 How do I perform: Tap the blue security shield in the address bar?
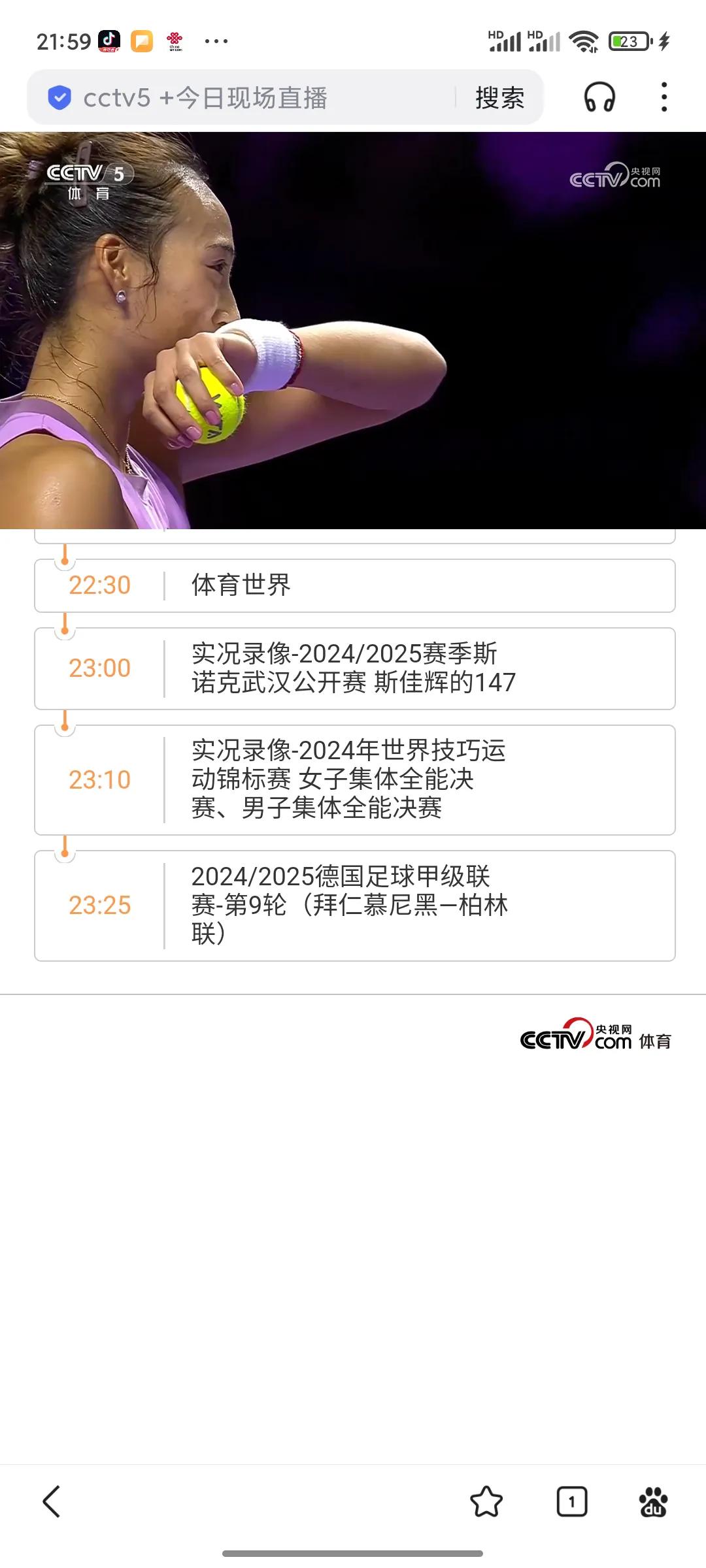59,97
